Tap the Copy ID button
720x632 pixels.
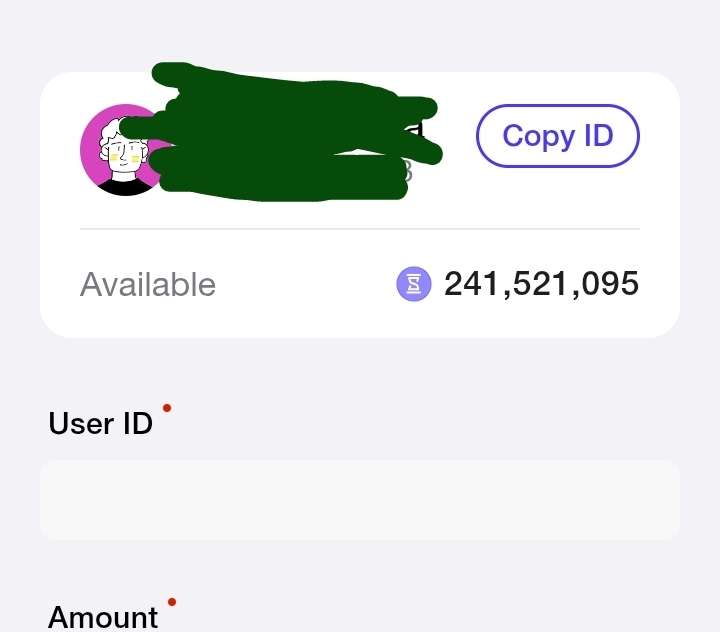pyautogui.click(x=557, y=136)
